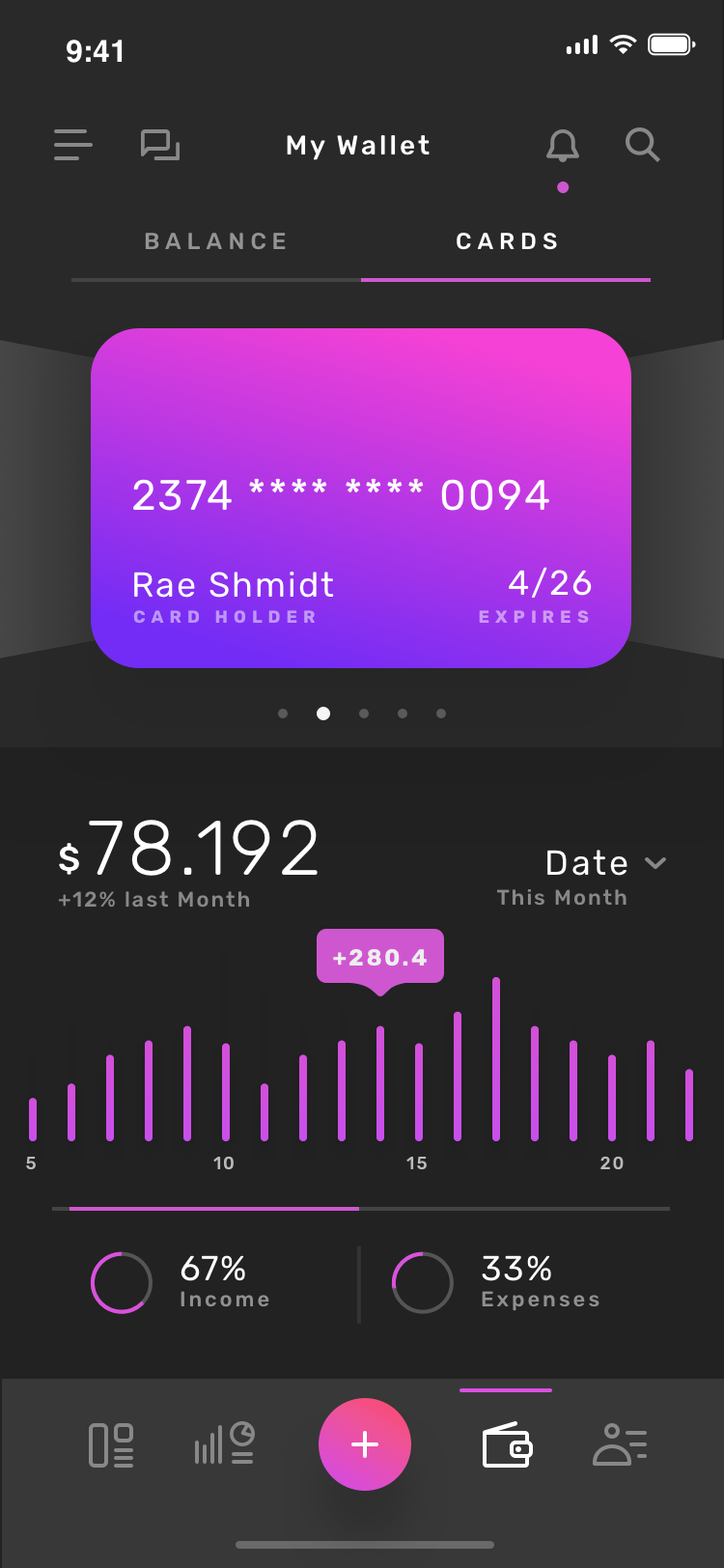724x1568 pixels.
Task: Switch to the Balance tab
Action: coord(216,241)
